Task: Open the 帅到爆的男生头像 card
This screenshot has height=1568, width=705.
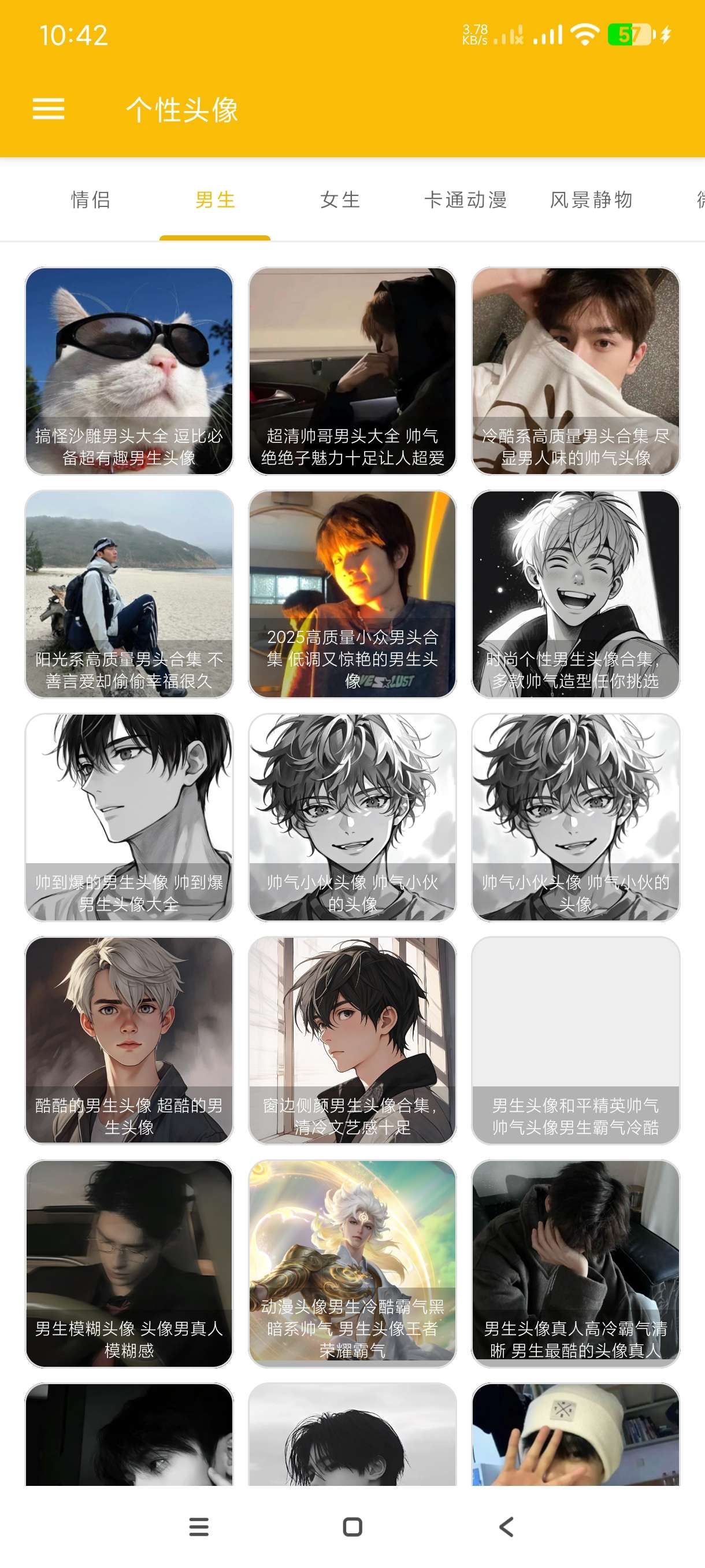Action: click(x=129, y=818)
